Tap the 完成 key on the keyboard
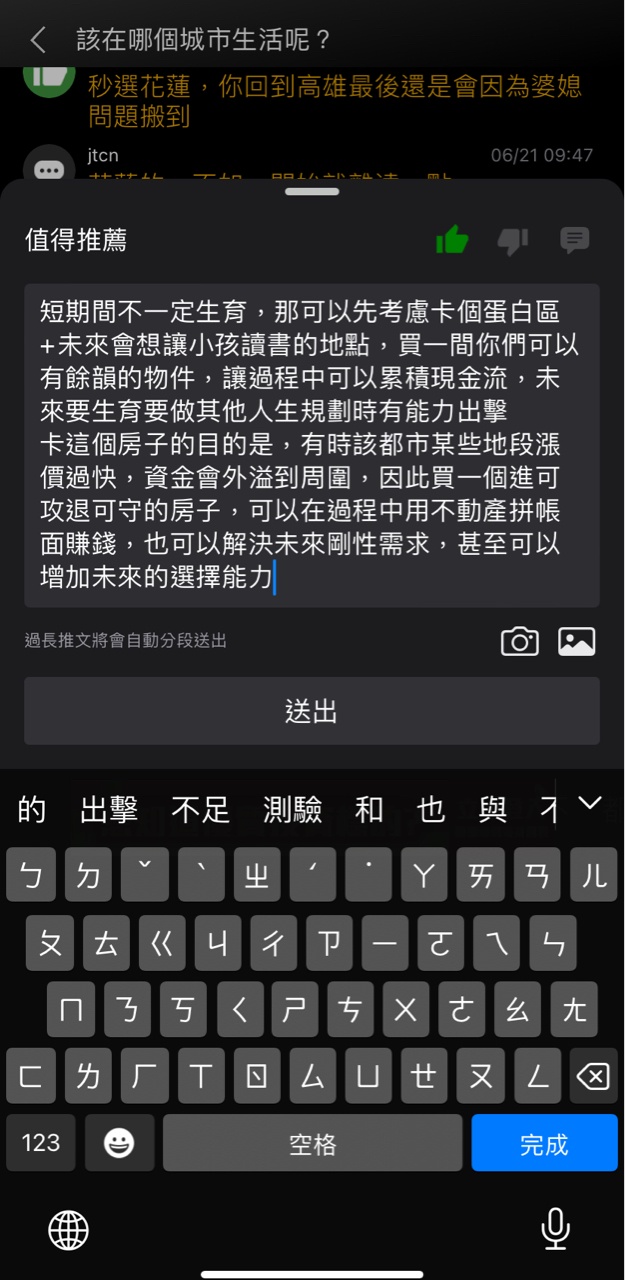Viewport: 625px width, 1280px height. coord(544,1143)
